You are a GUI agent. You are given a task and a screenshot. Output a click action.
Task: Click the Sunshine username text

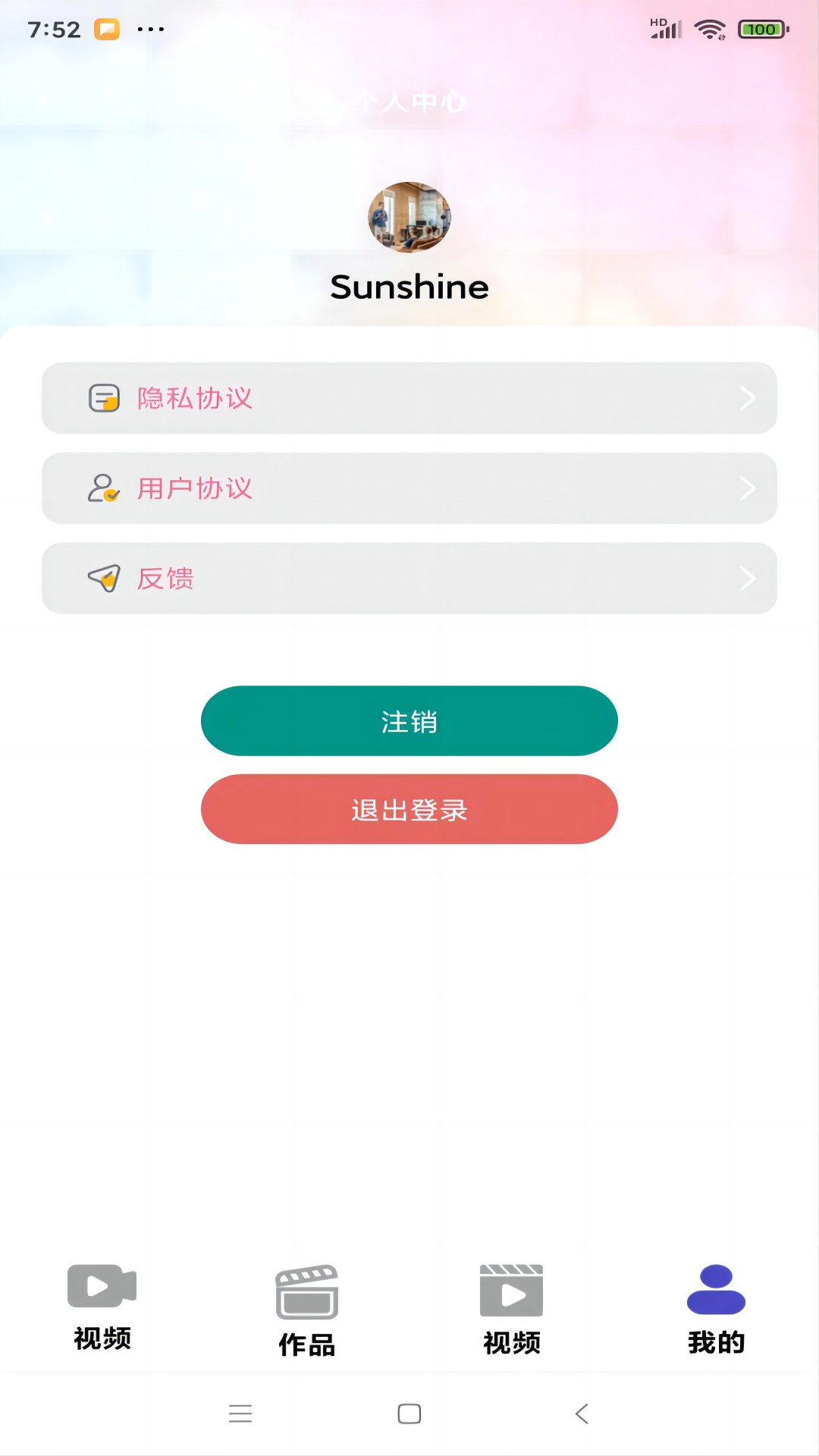(x=409, y=287)
